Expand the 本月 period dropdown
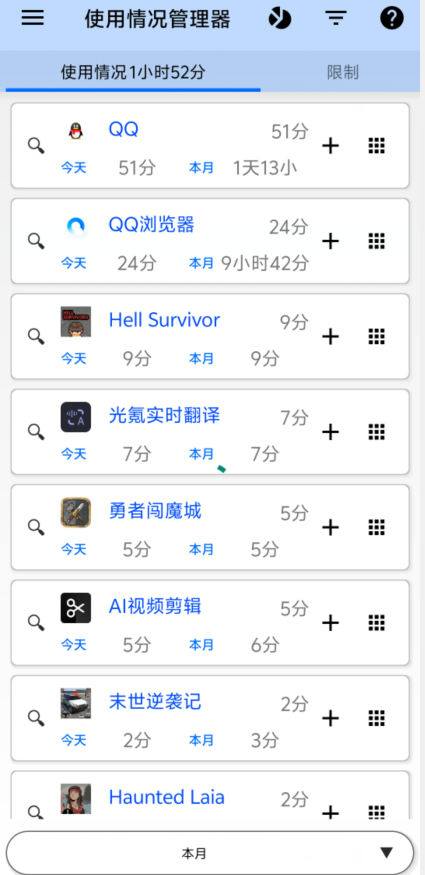 click(210, 853)
